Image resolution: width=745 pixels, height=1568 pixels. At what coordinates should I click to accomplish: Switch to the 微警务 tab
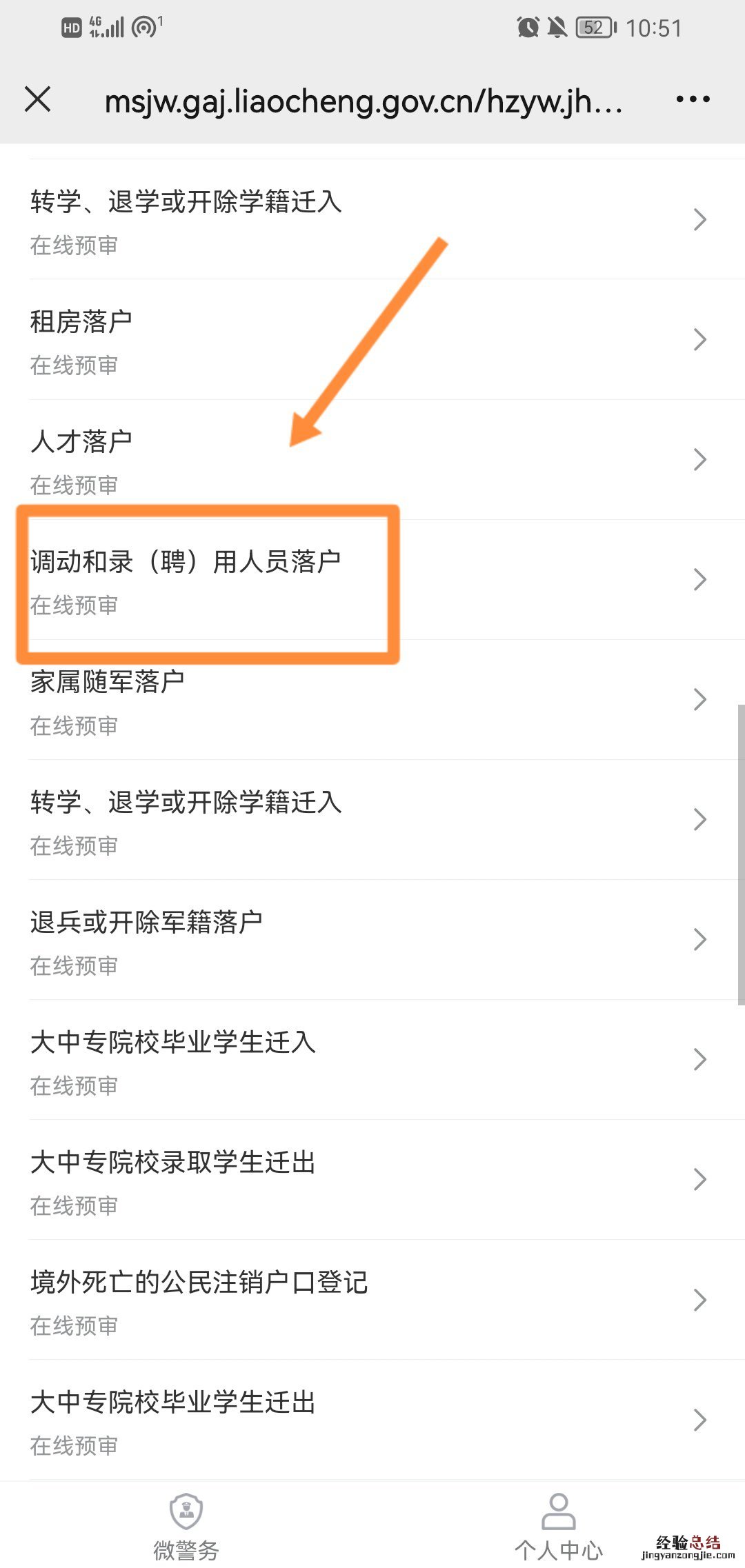click(186, 1527)
